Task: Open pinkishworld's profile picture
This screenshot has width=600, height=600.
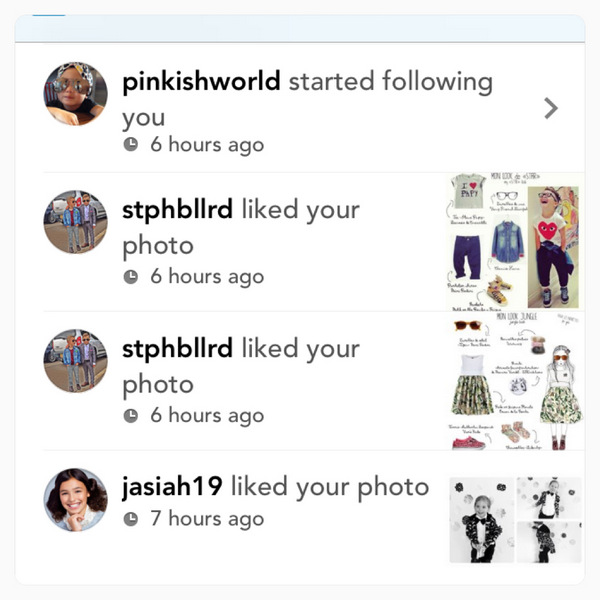Action: coord(75,94)
